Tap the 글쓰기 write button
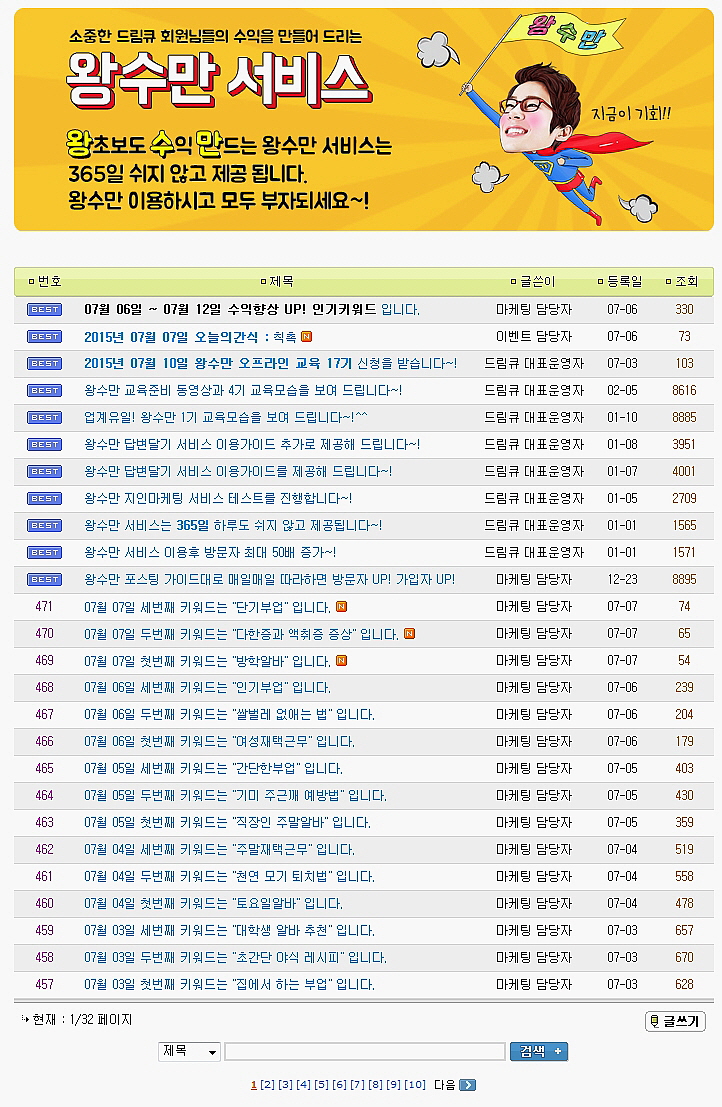 (675, 1021)
